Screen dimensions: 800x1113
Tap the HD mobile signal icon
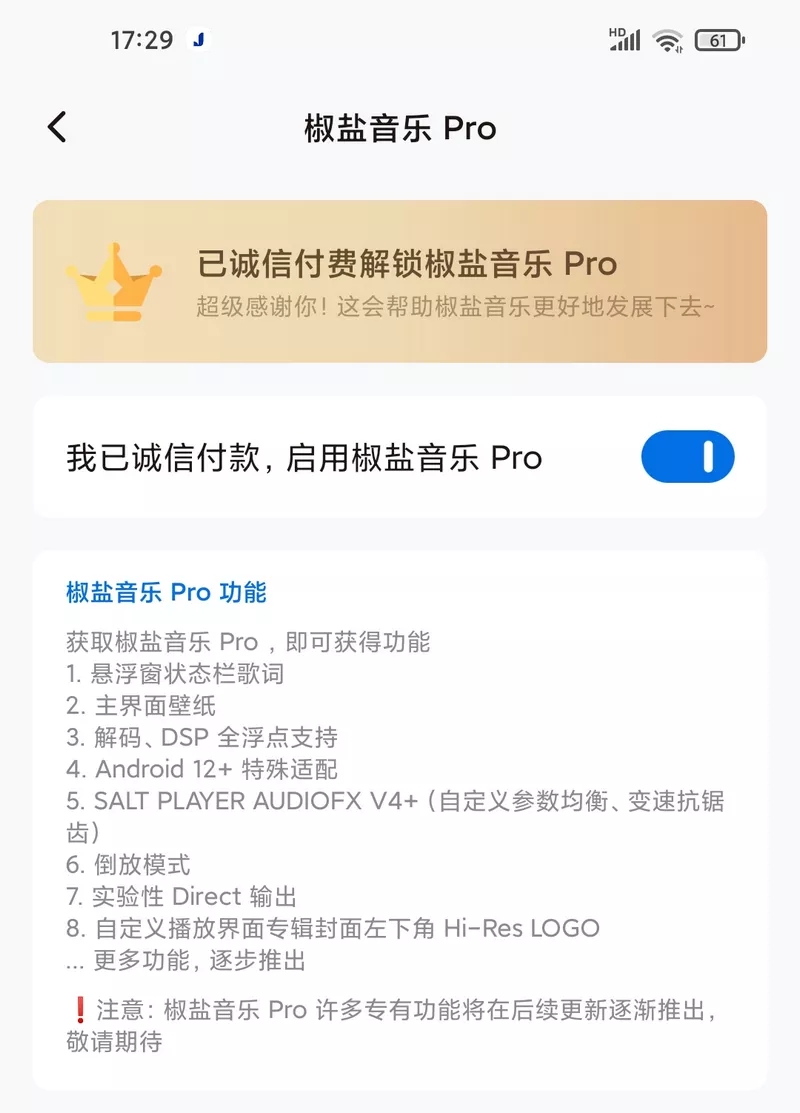[623, 40]
